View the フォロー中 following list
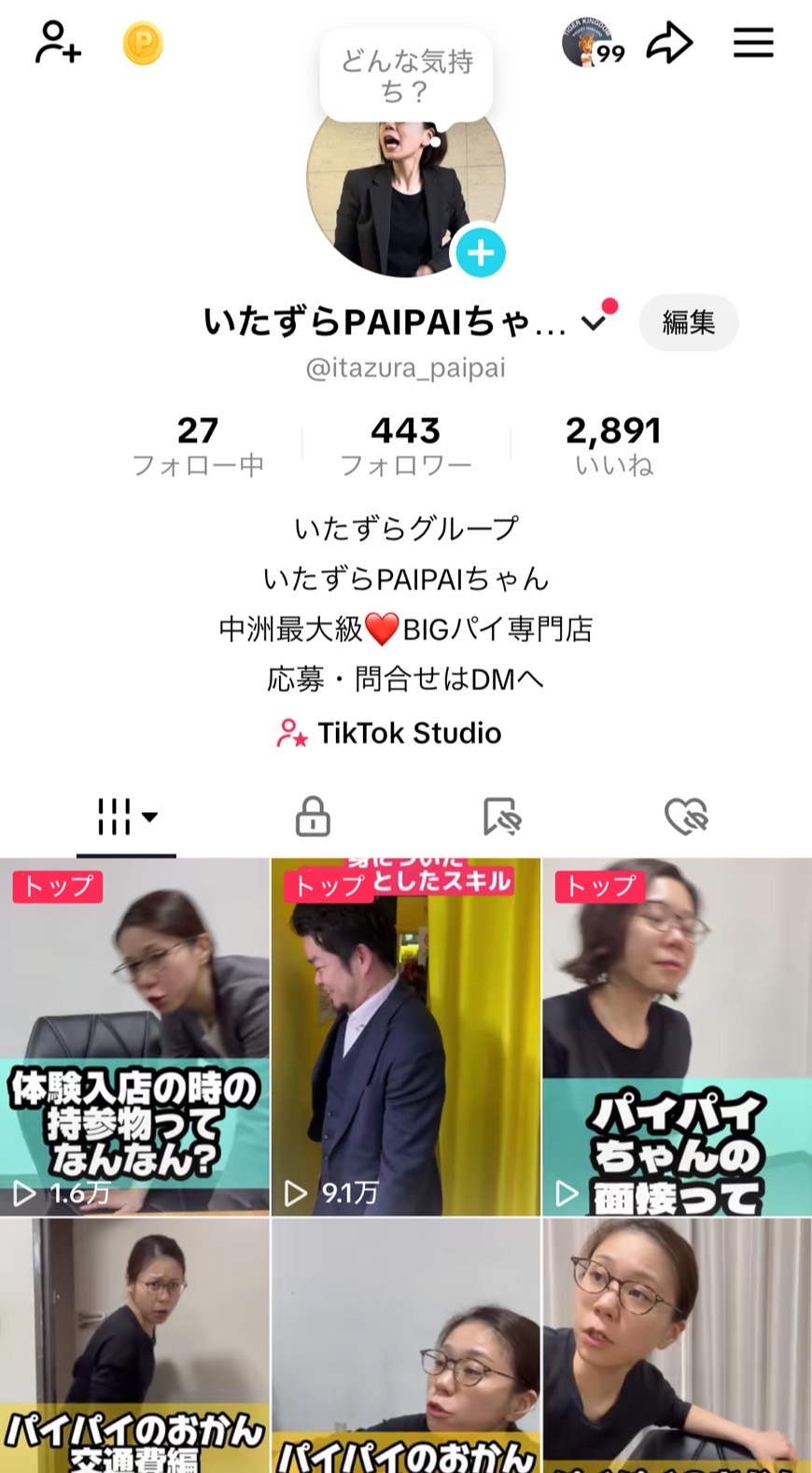 pyautogui.click(x=198, y=445)
